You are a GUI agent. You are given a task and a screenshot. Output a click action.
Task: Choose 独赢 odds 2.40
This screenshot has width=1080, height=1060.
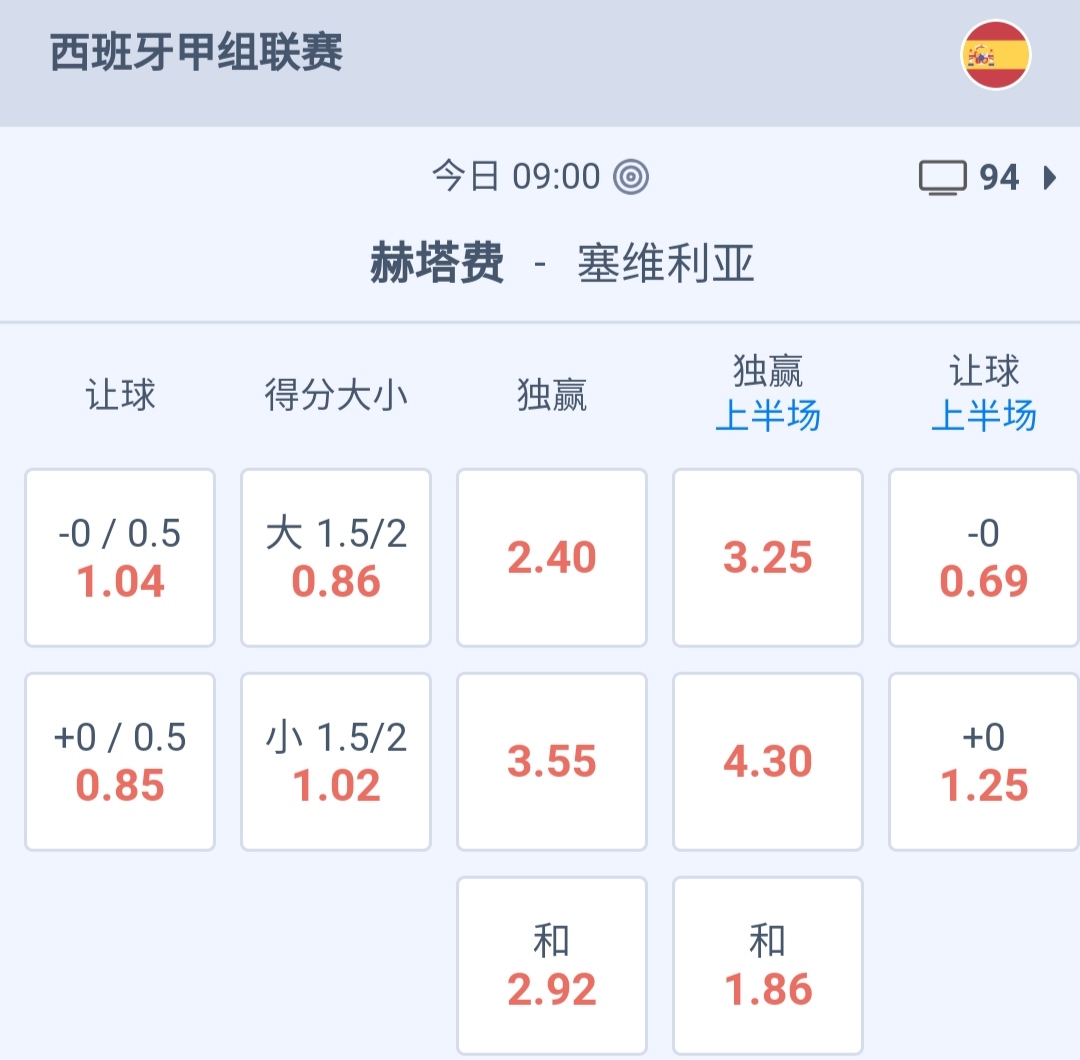point(552,558)
